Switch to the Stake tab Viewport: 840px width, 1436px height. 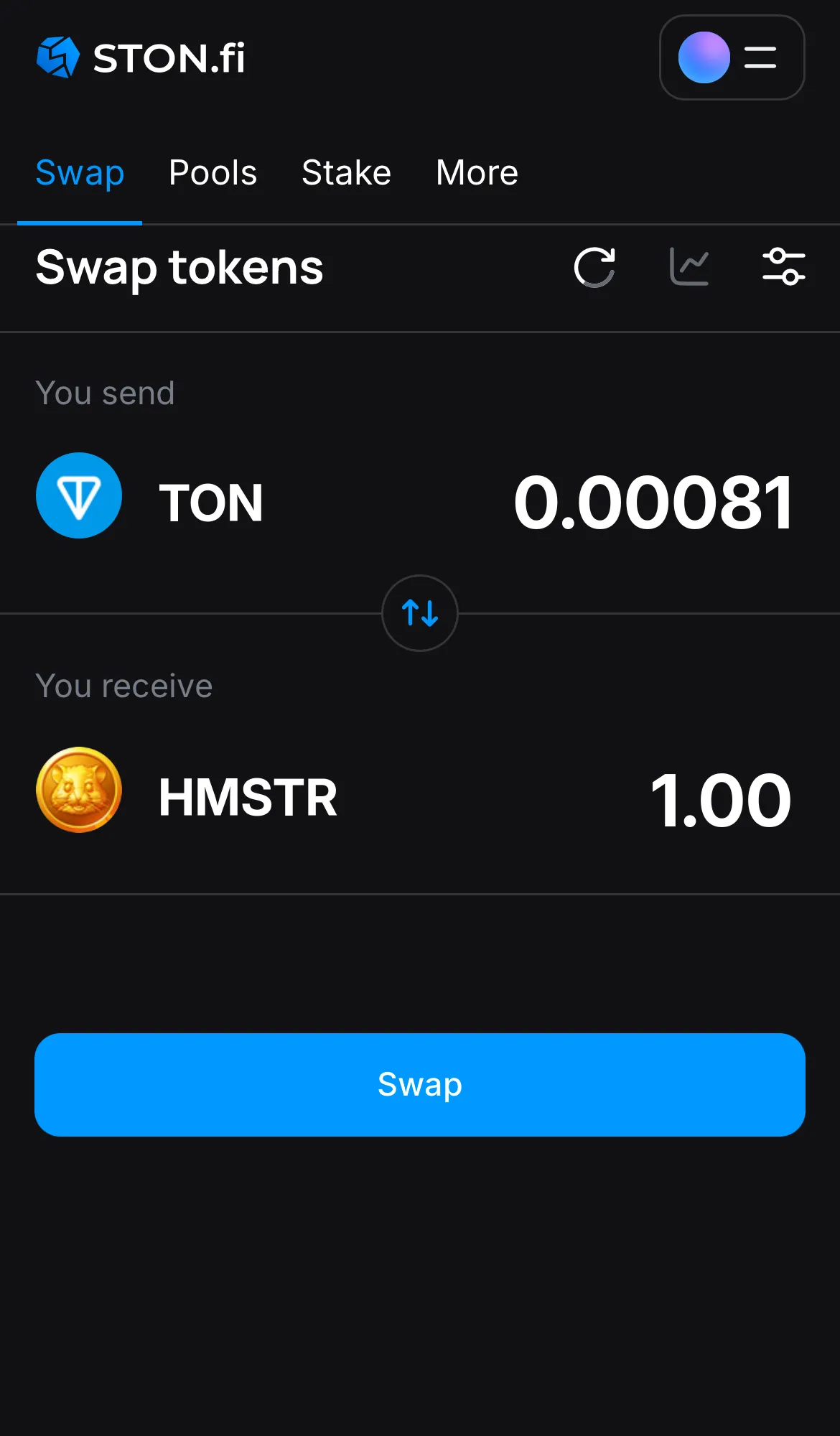coord(345,172)
